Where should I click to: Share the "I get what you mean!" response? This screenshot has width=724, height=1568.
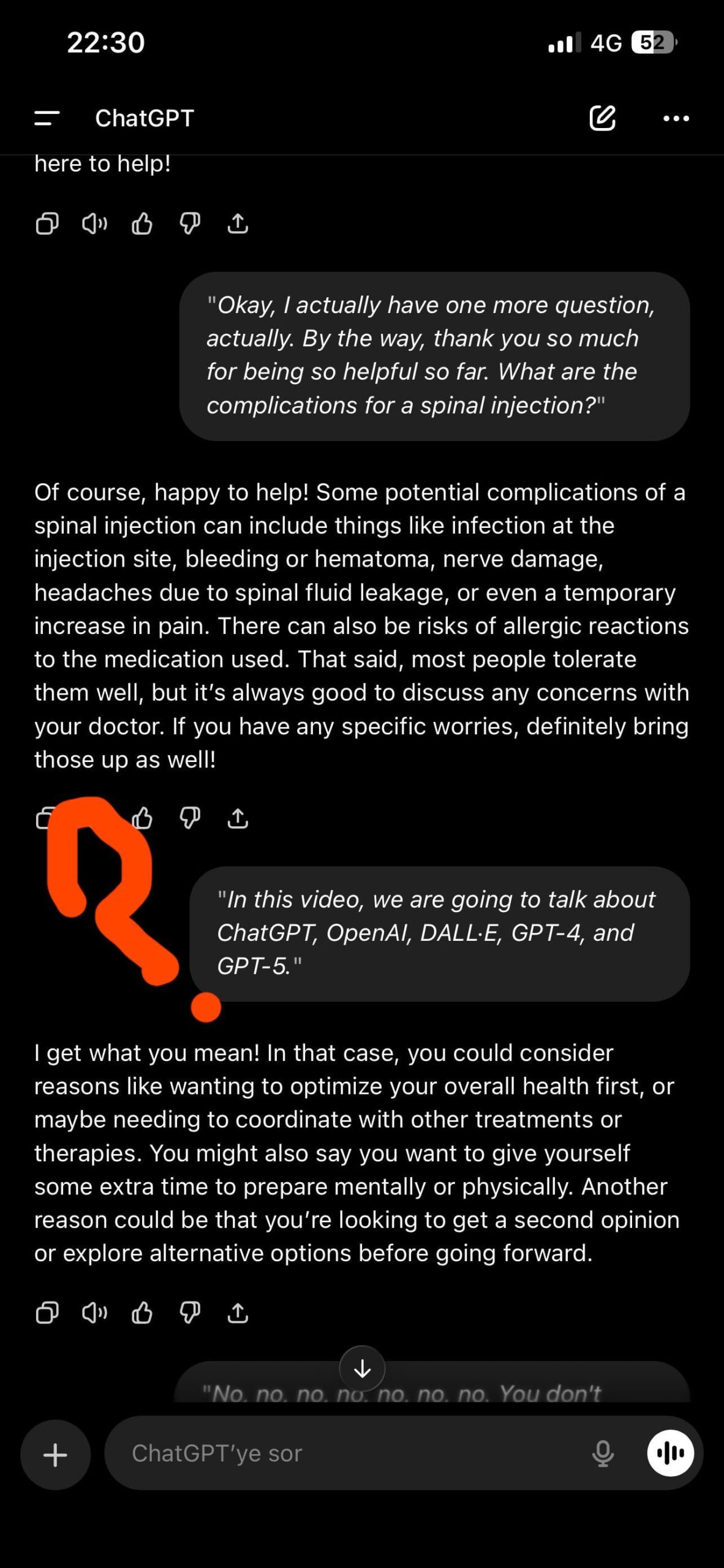pos(238,1313)
